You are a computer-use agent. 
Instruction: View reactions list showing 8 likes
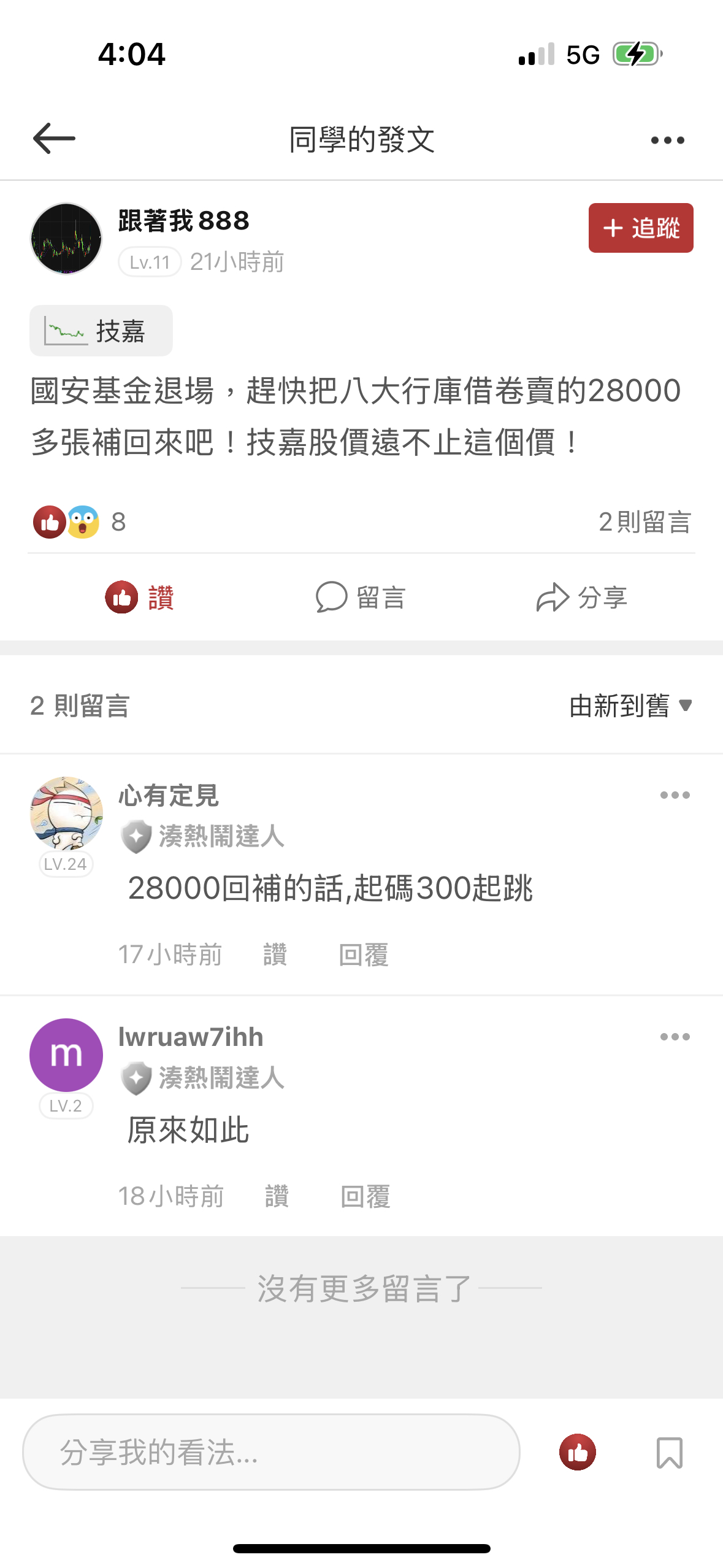tap(78, 522)
